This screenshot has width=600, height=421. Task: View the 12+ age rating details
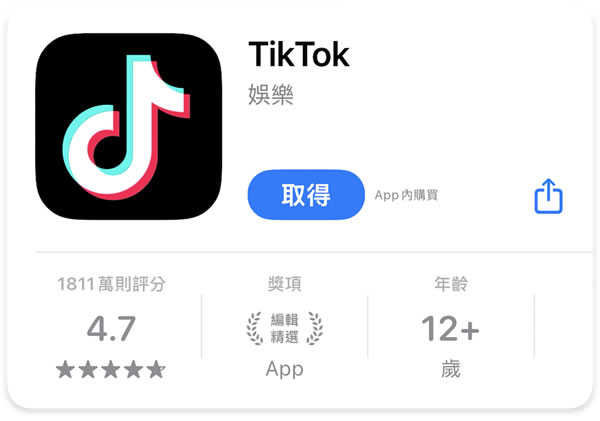coord(450,328)
